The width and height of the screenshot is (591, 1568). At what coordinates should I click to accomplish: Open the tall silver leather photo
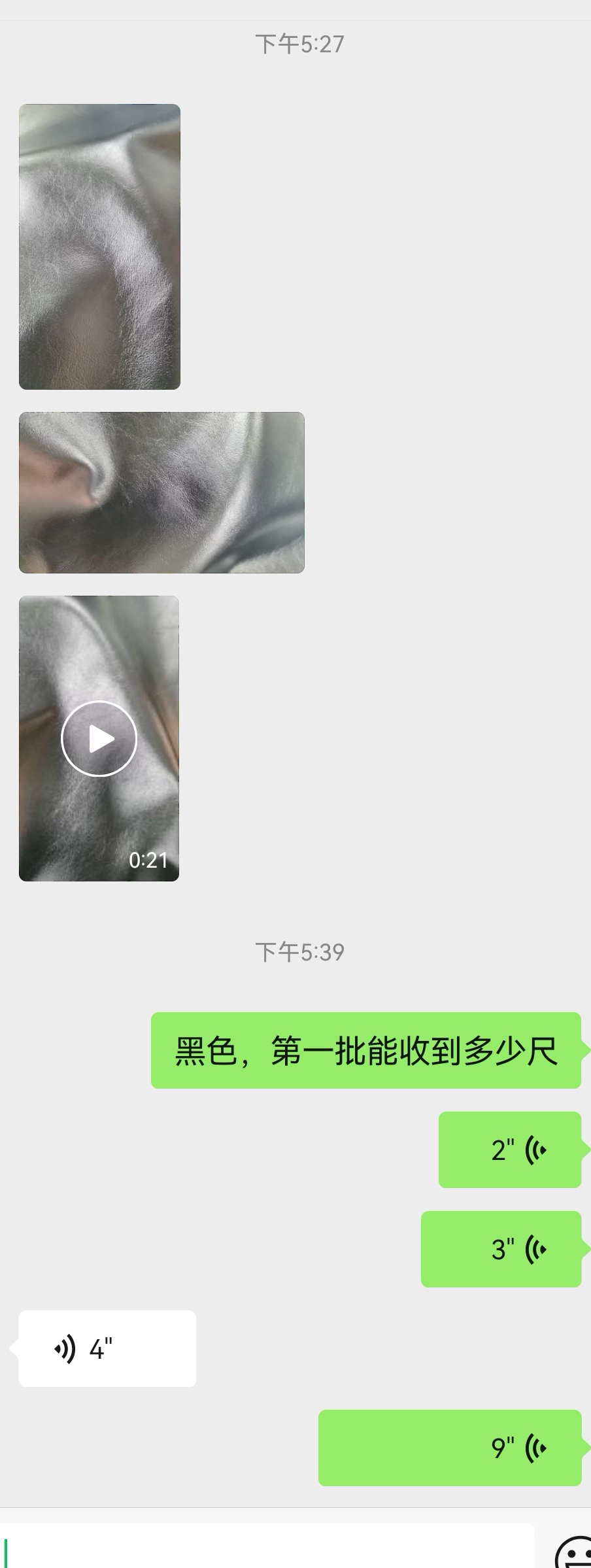coord(99,247)
